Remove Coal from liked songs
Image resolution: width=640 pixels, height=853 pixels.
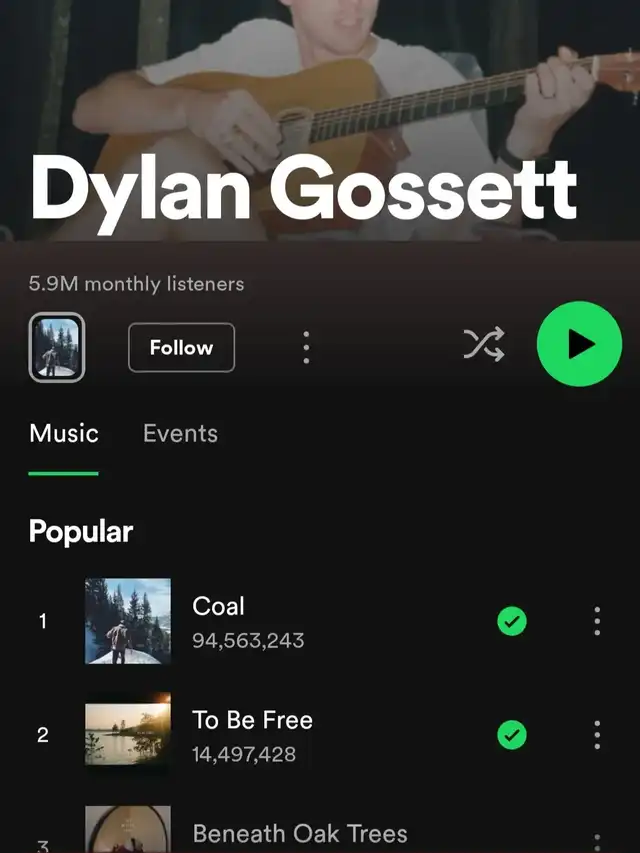tap(511, 622)
